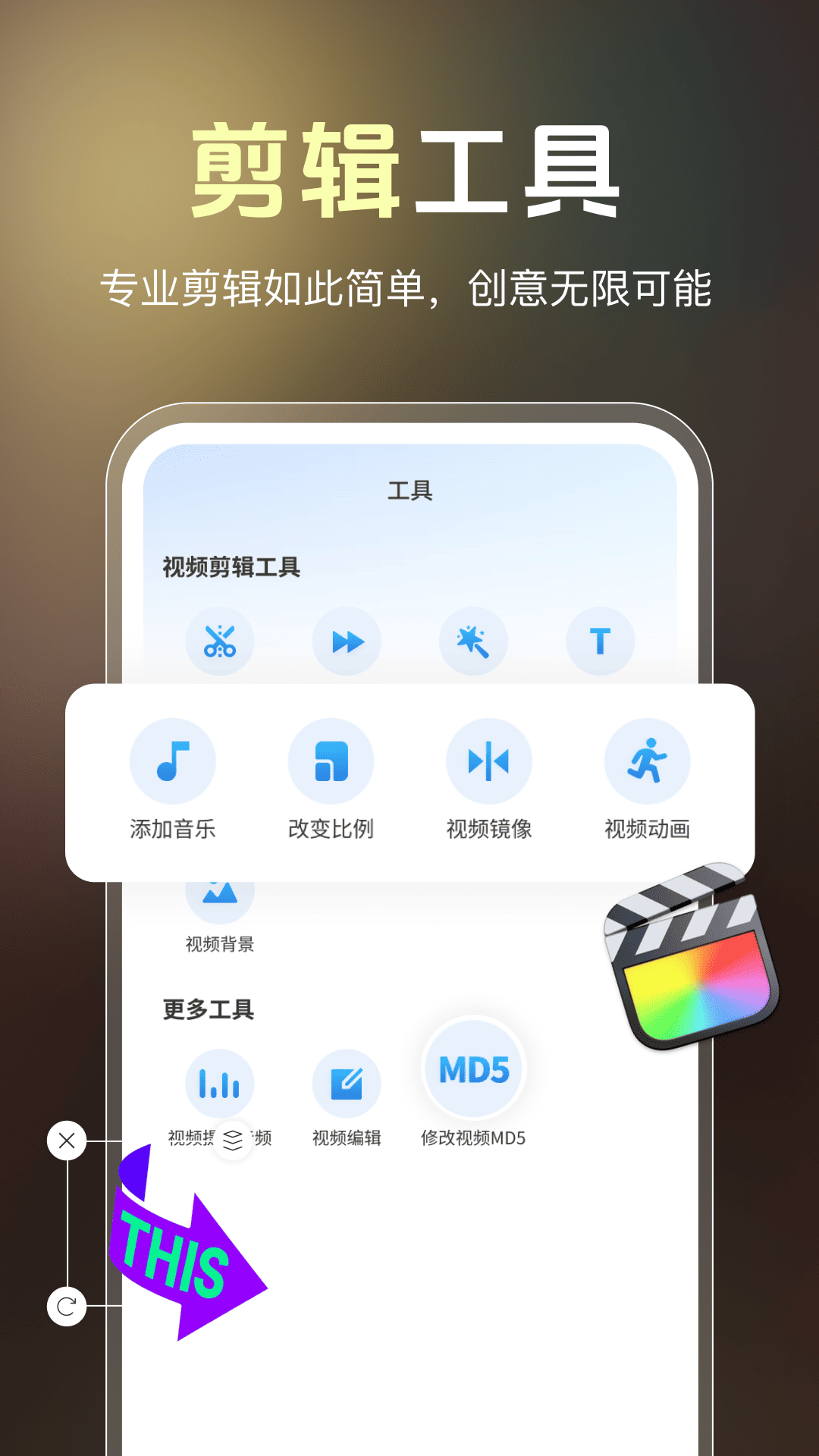
Task: Delete the THIS arrow sticker
Action: point(67,1139)
